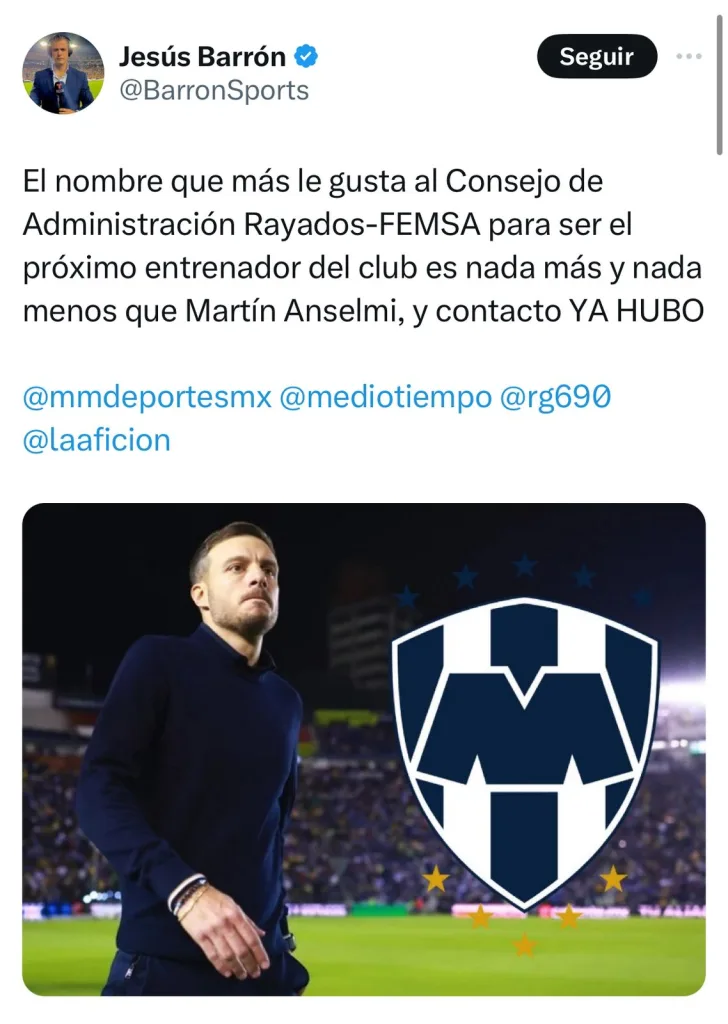Open the @mmdeportesmx mention
This screenshot has width=728, height=1024.
[147, 398]
